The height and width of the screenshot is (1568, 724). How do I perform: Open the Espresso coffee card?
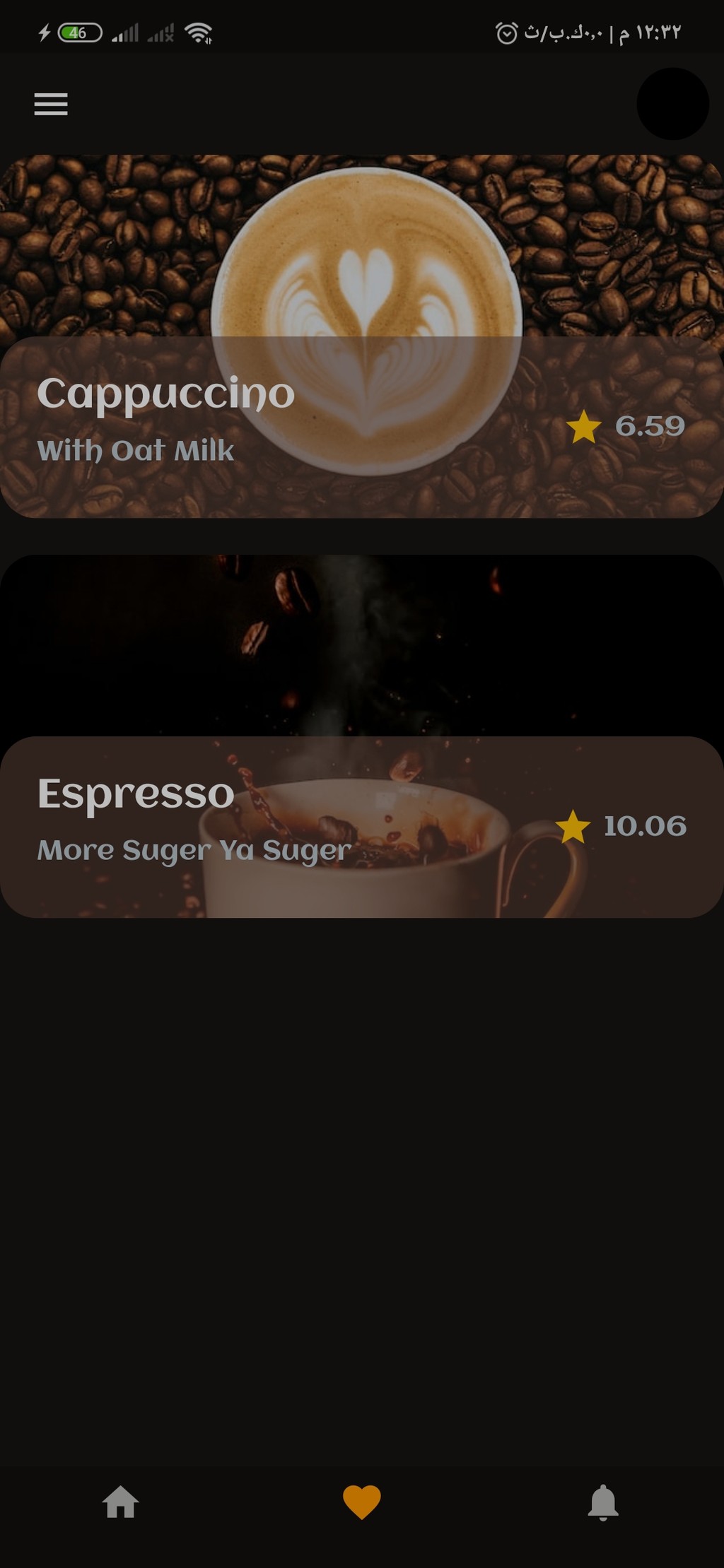(x=362, y=736)
